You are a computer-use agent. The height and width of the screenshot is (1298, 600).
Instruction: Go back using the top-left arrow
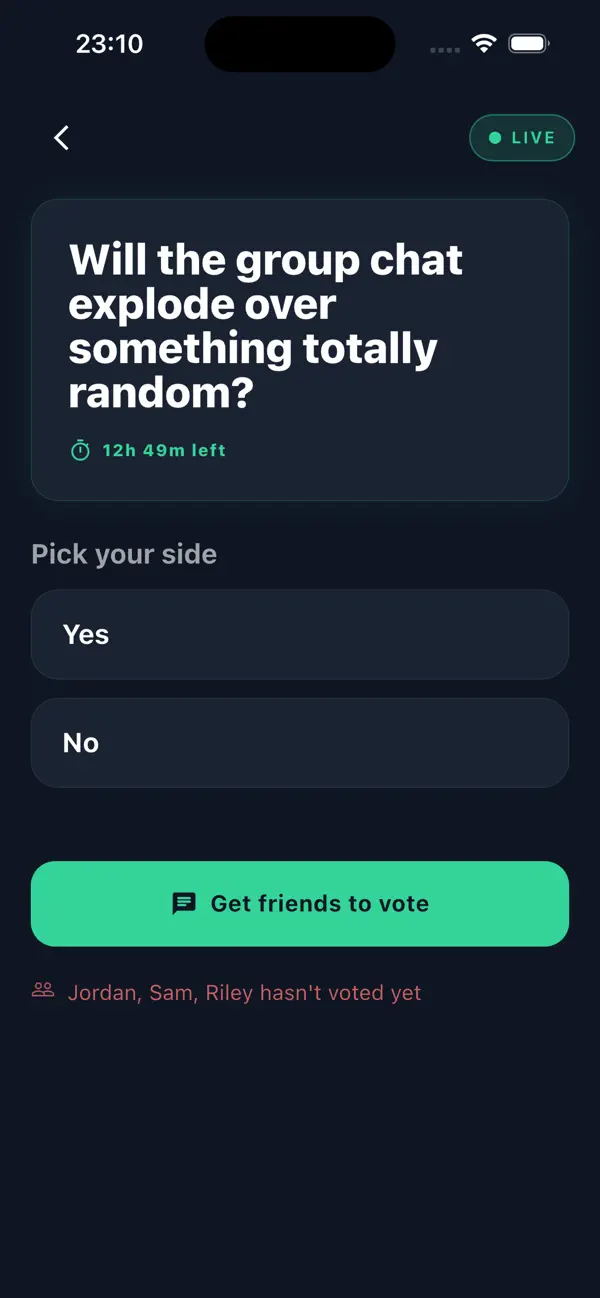click(x=62, y=138)
